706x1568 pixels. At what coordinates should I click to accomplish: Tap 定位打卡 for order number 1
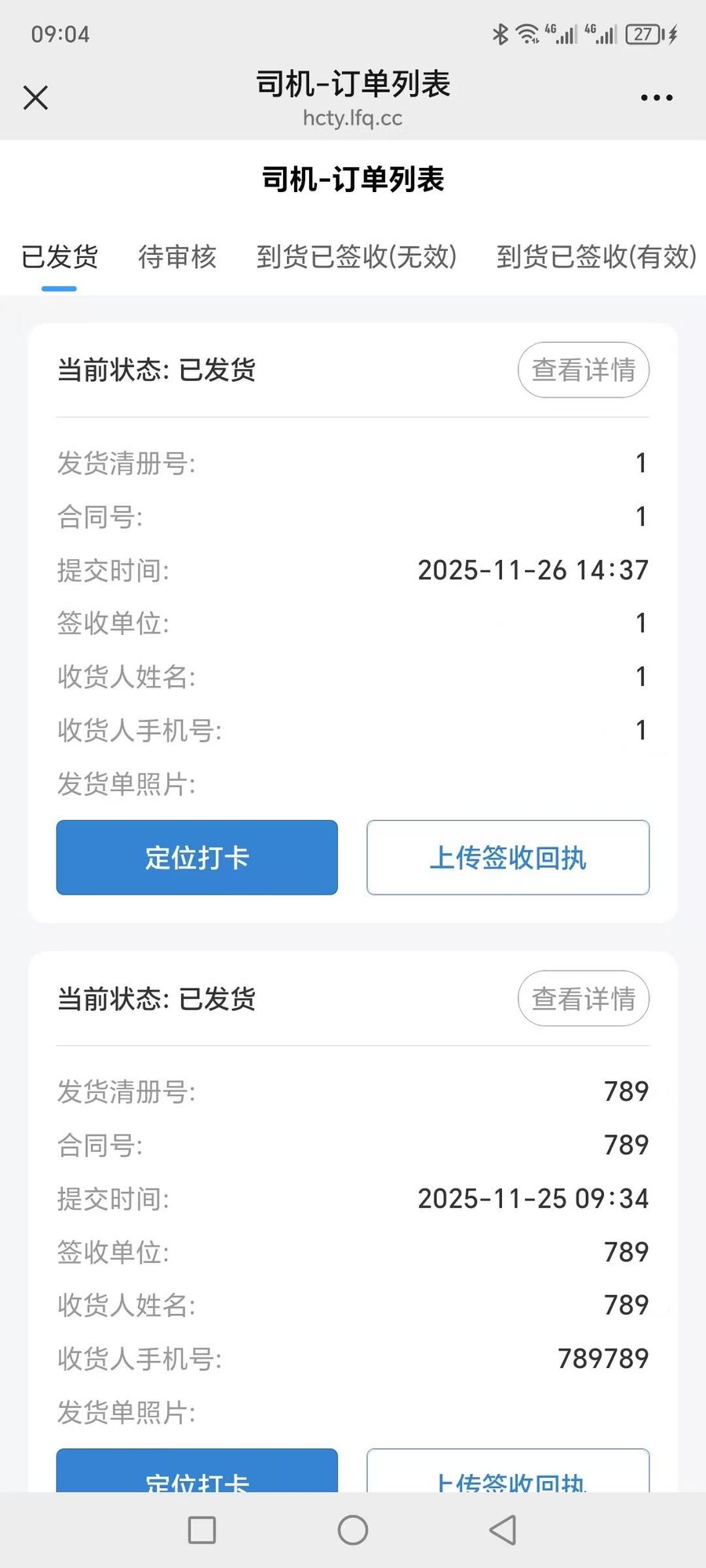pos(197,858)
